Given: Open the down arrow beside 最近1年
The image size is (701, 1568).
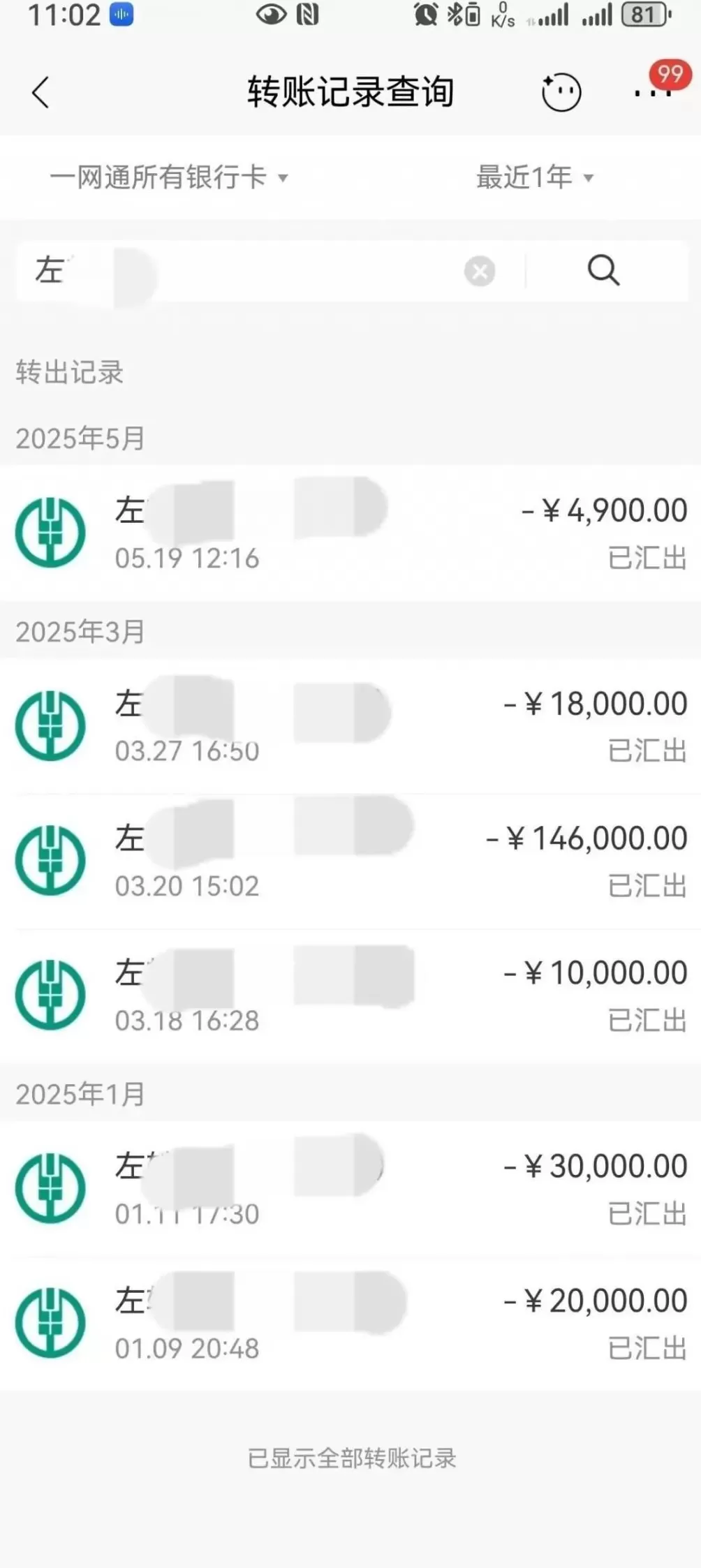Looking at the screenshot, I should coord(590,177).
